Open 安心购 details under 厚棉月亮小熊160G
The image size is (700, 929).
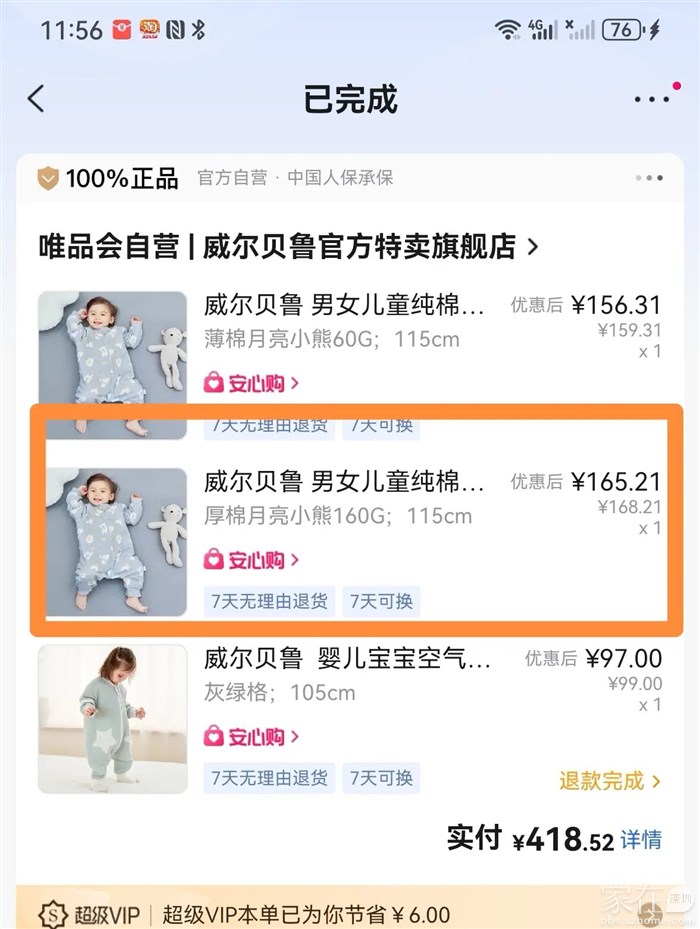coord(251,560)
